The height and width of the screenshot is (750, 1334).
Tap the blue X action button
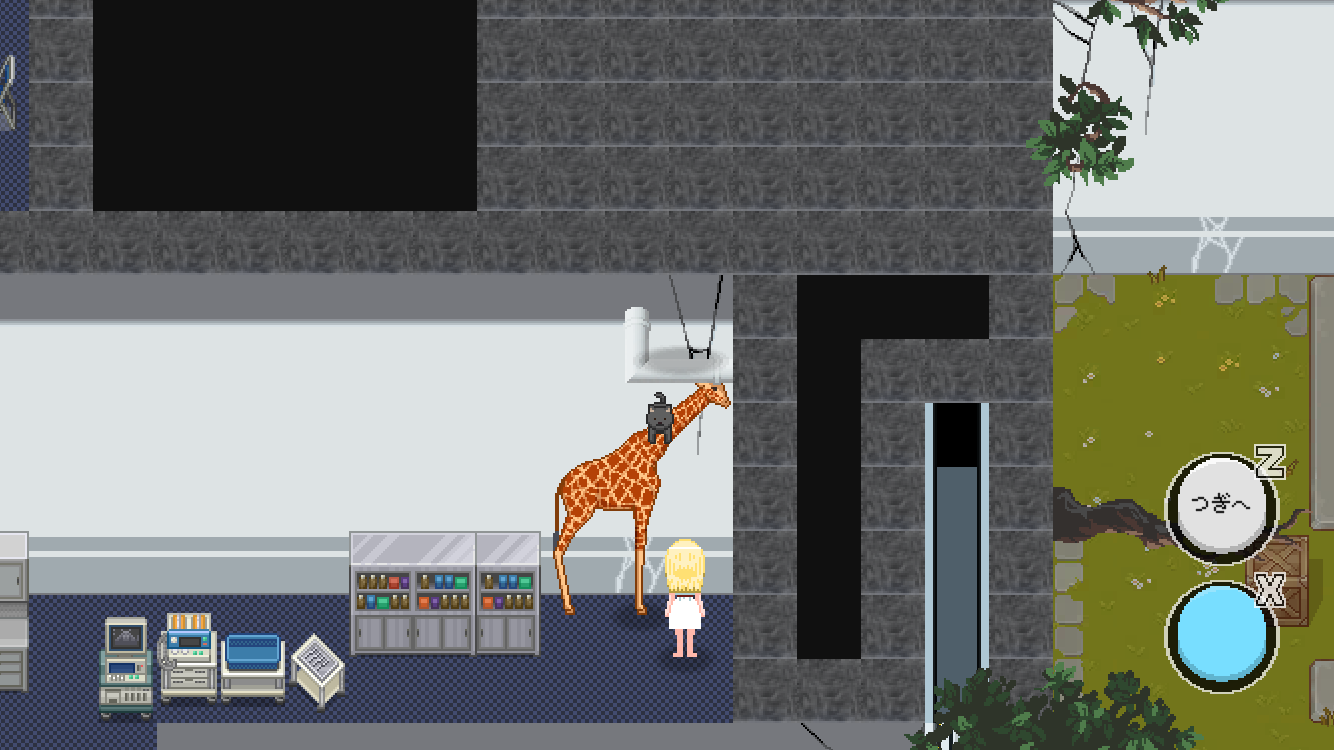tap(1221, 634)
